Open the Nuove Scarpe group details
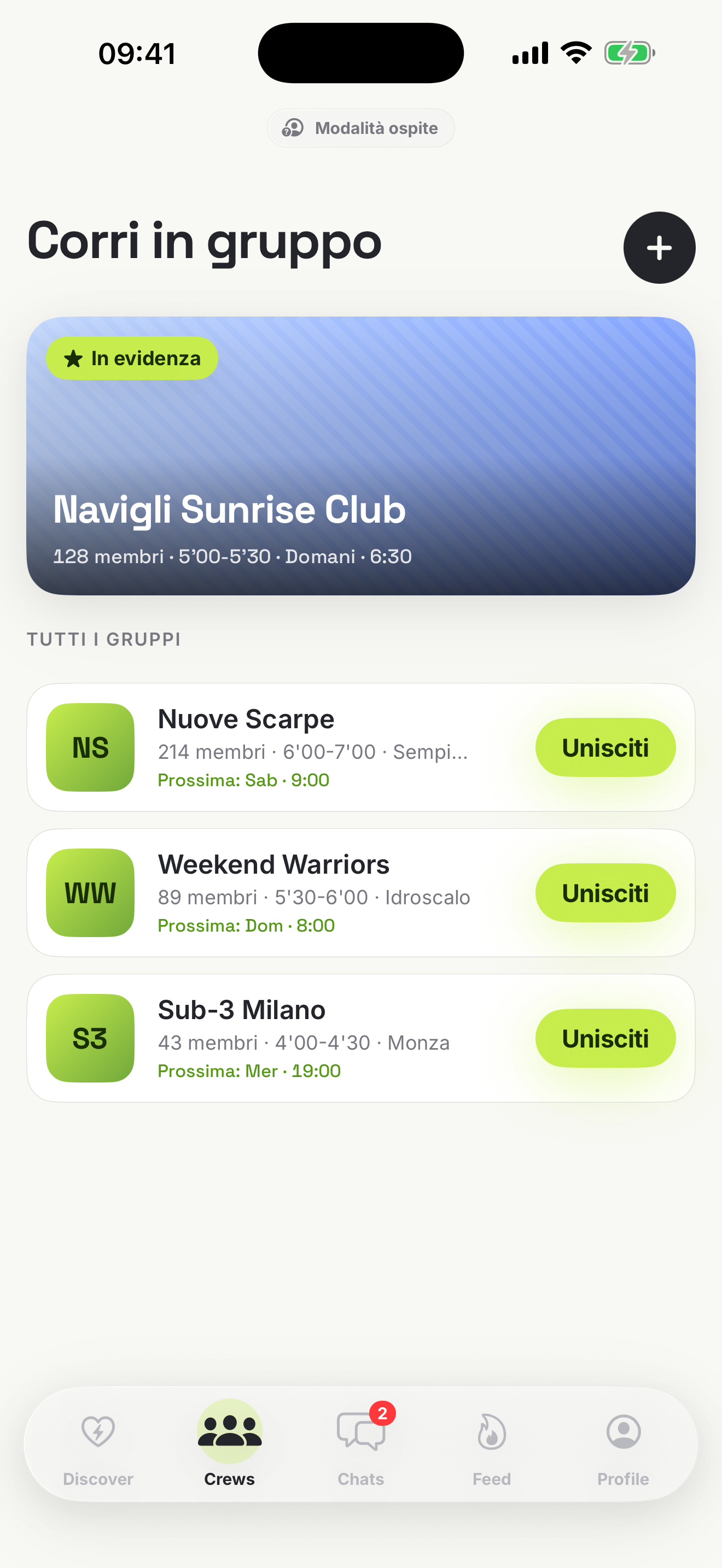Screen dimensions: 722x1568 click(x=280, y=747)
